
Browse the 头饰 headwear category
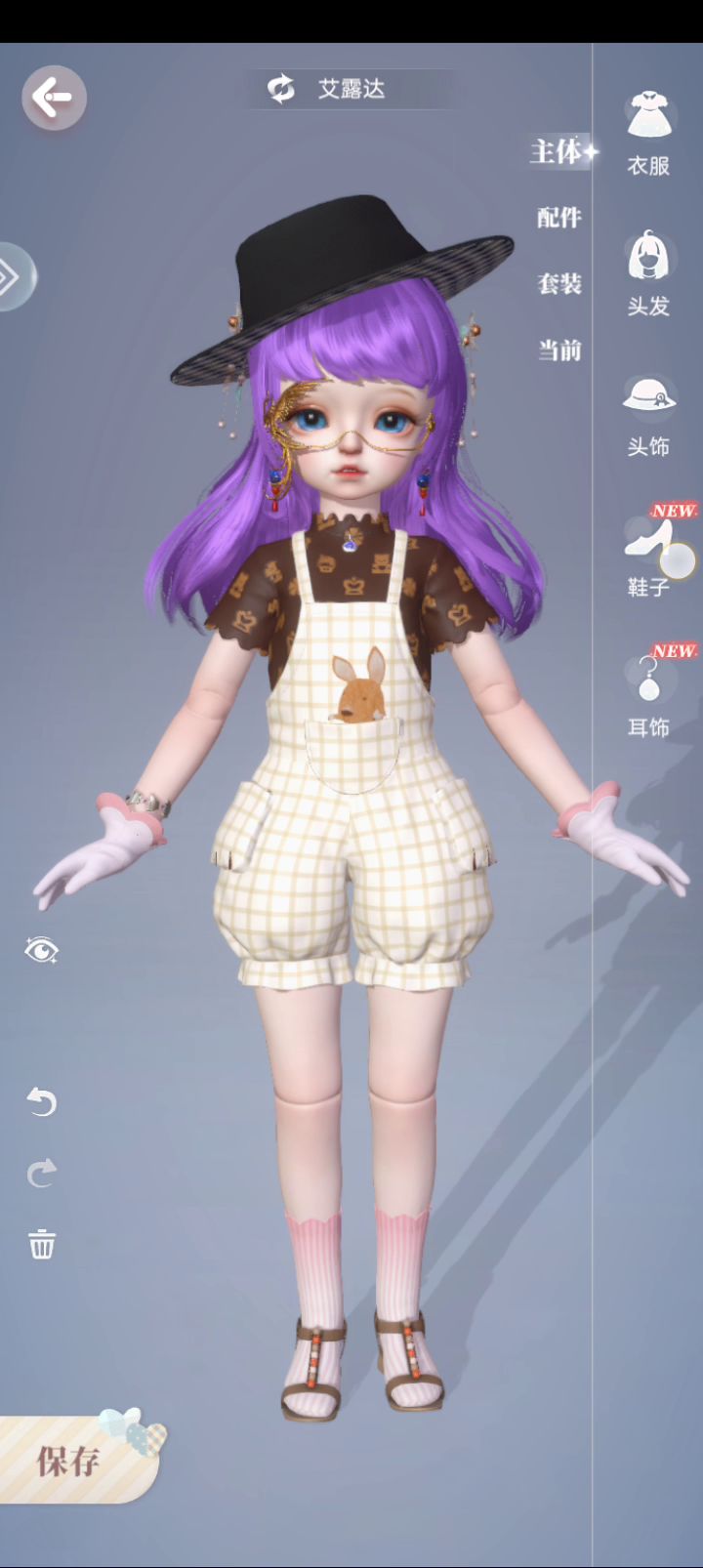point(648,415)
